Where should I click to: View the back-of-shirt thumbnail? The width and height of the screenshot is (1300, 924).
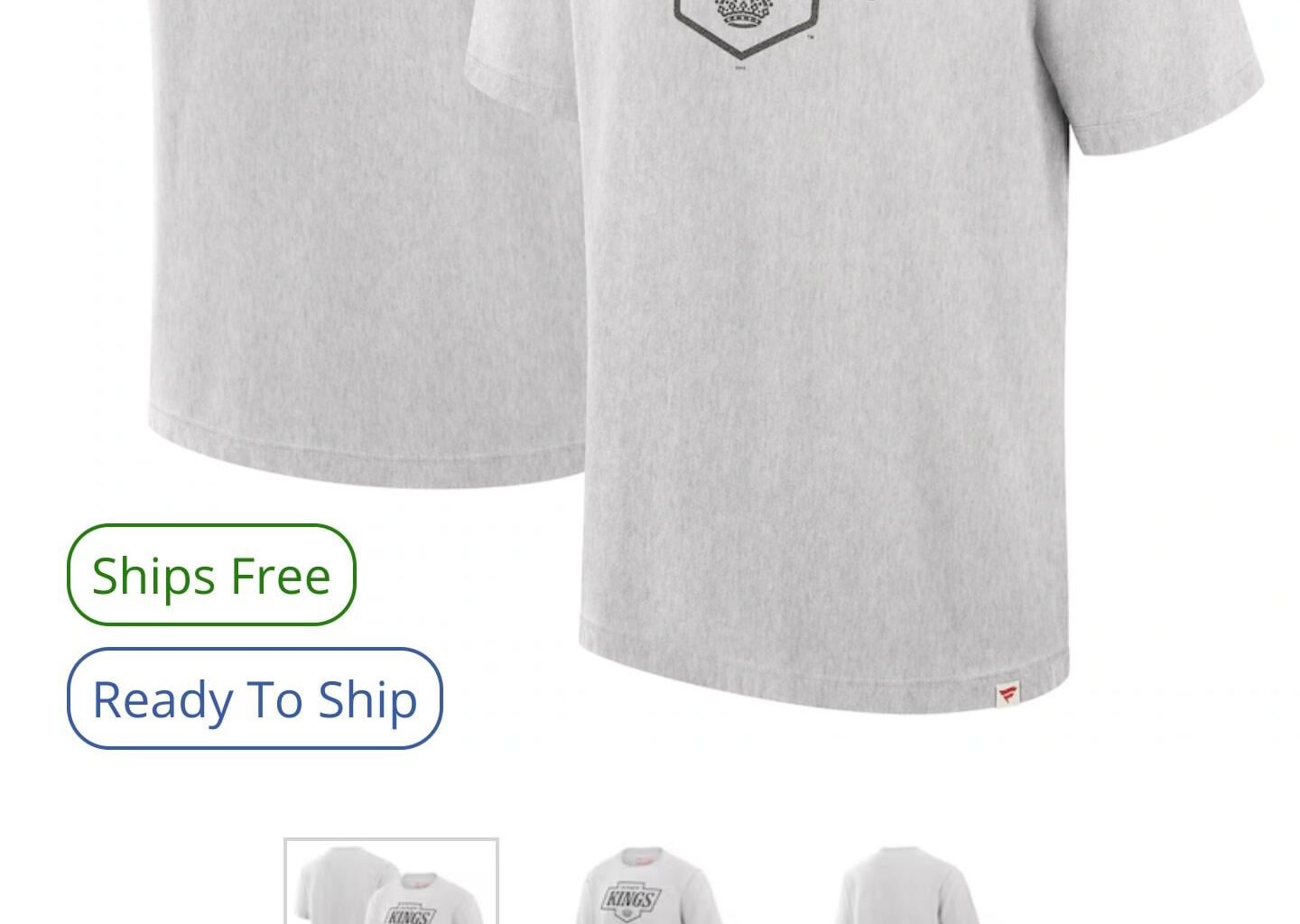(x=905, y=886)
